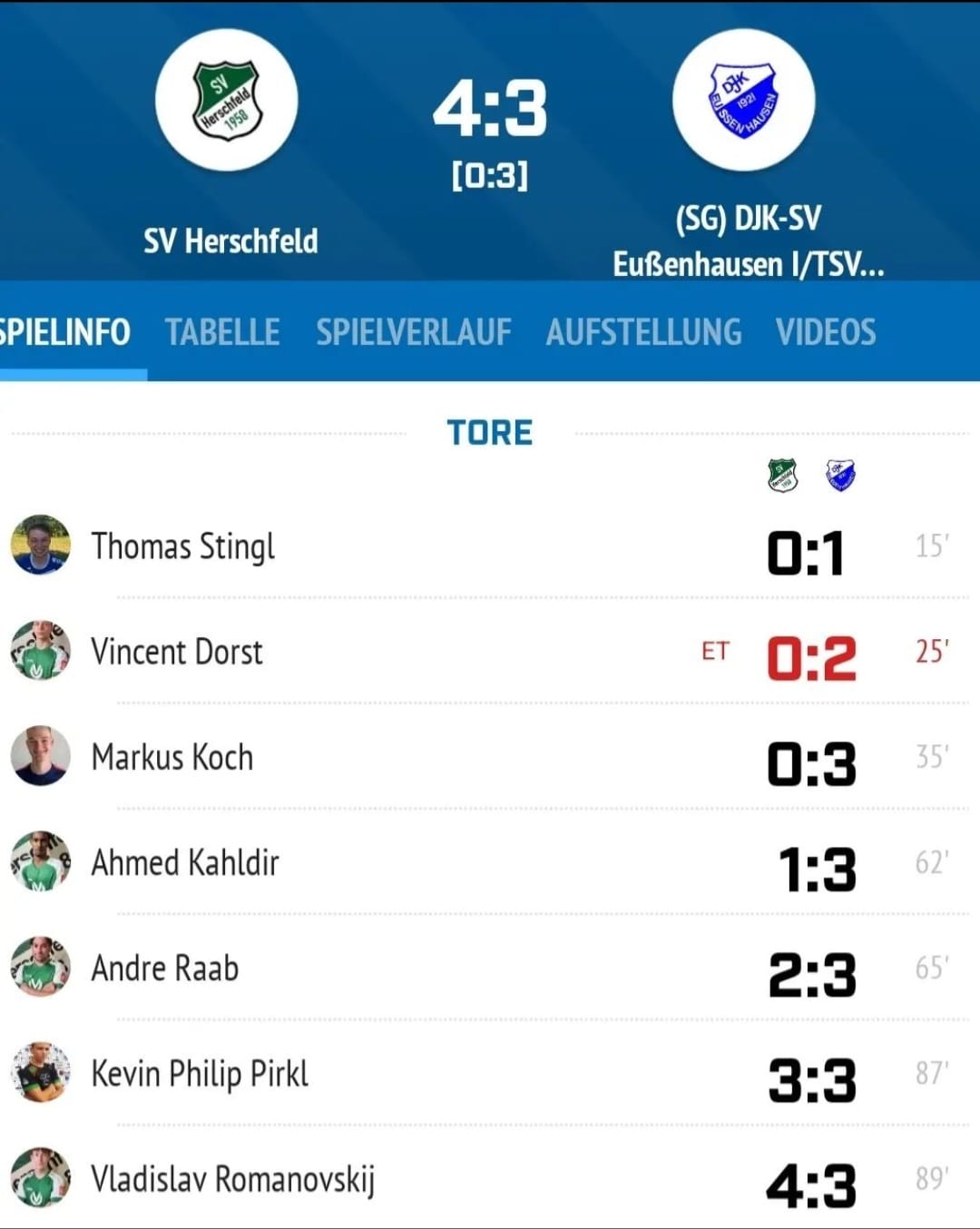Viewport: 980px width, 1229px height.
Task: Open the Spielverlauf tab
Action: (x=413, y=332)
